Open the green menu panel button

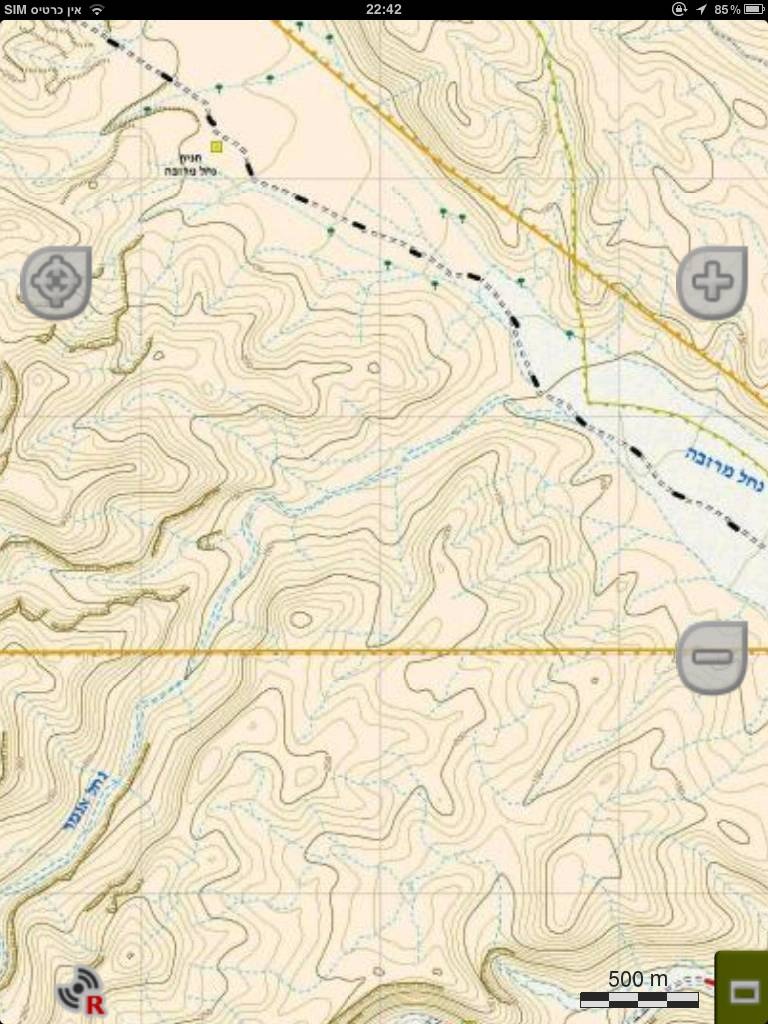pyautogui.click(x=743, y=989)
